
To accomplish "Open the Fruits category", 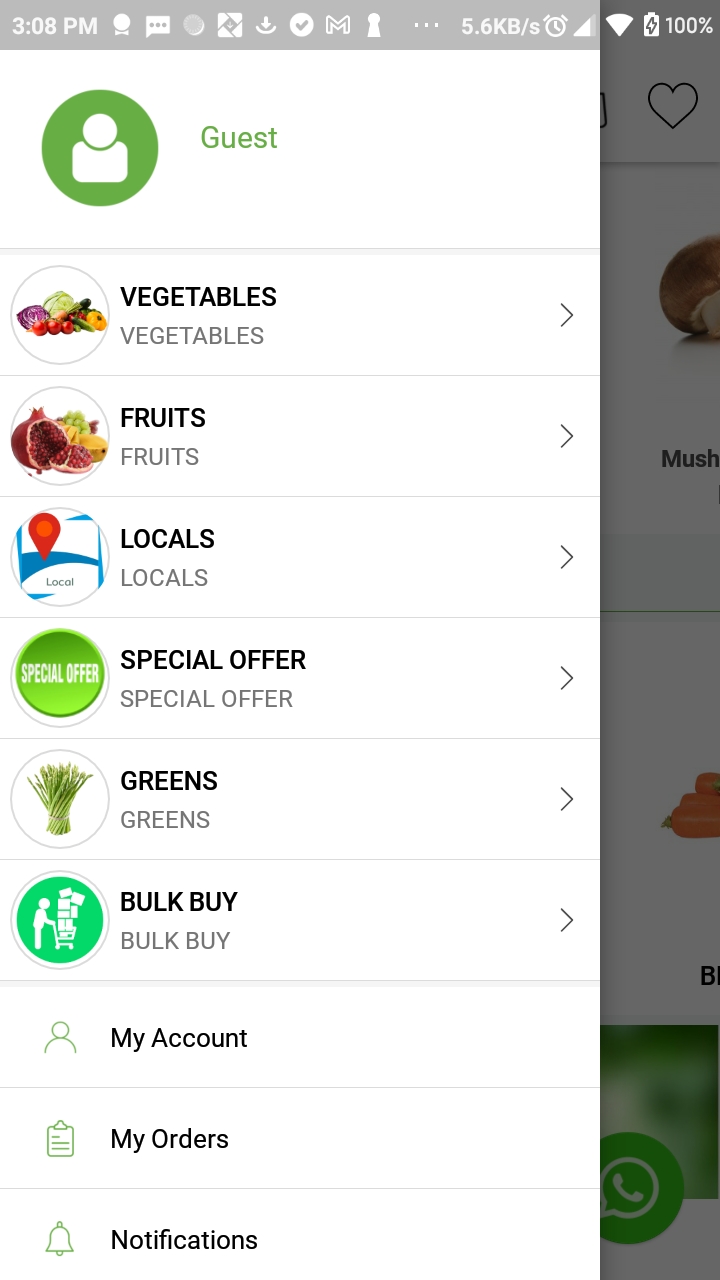I will click(x=300, y=437).
